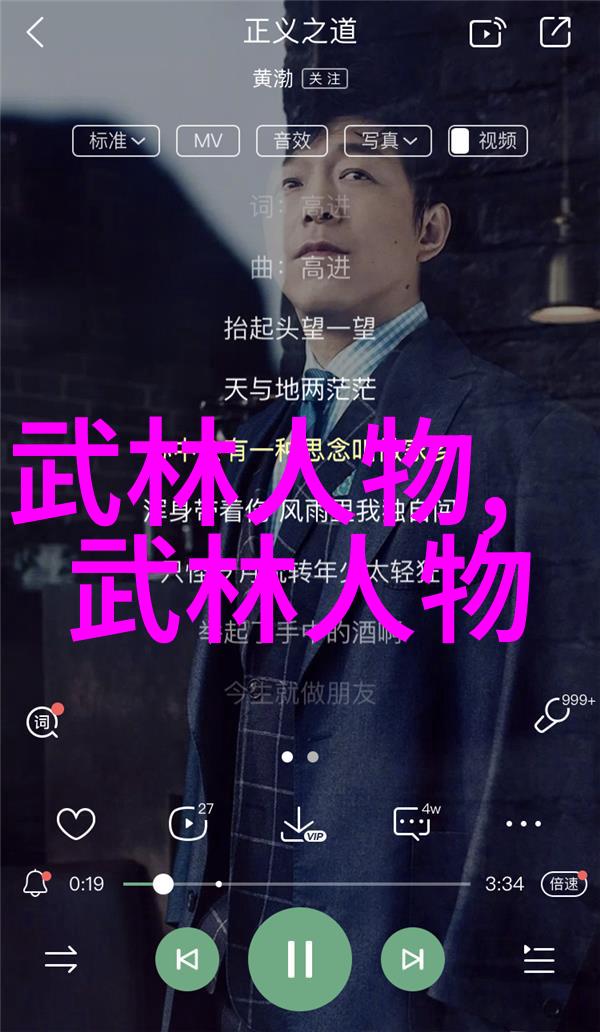Open the three-dot more options

tap(523, 824)
